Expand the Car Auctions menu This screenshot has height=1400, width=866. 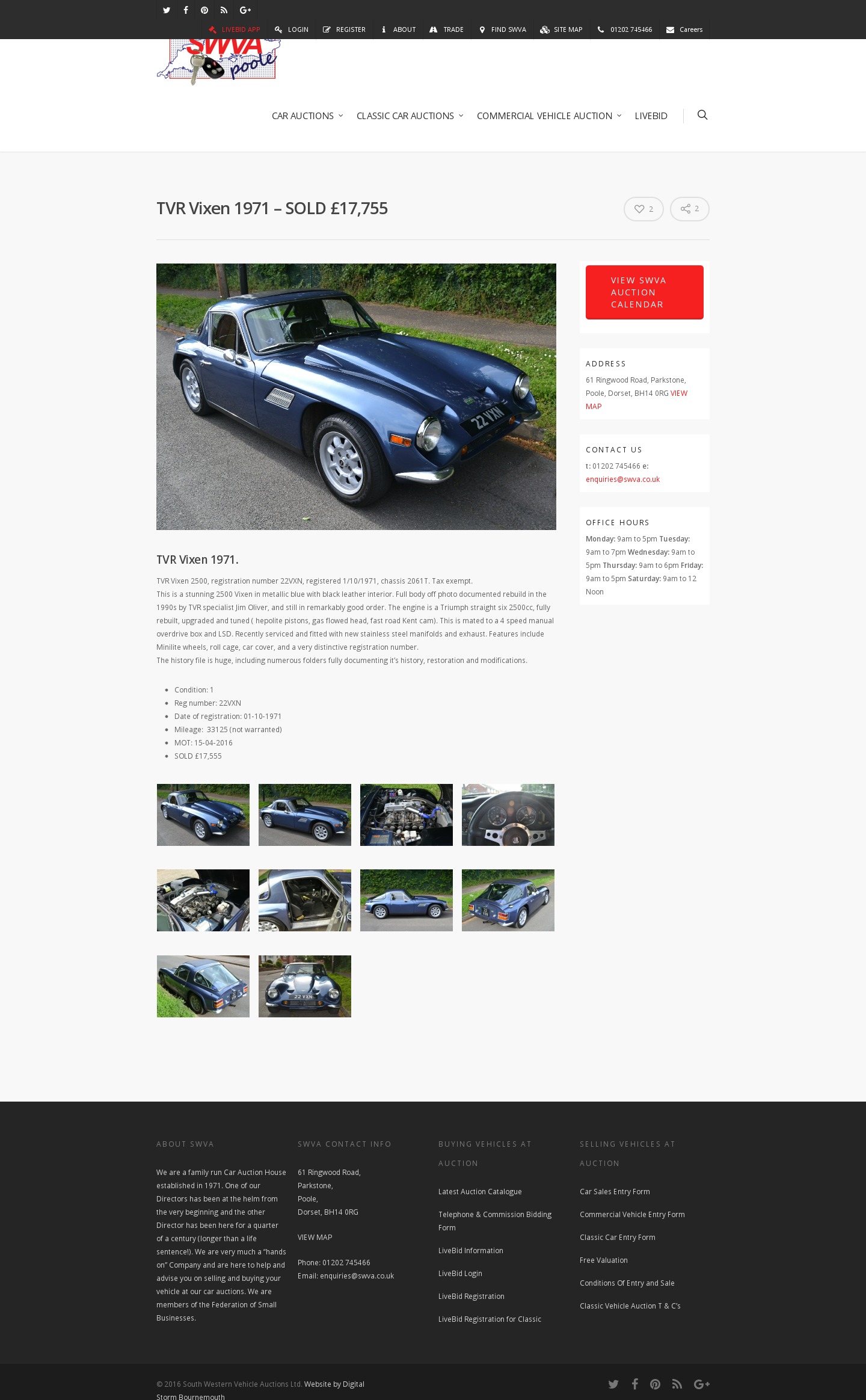(307, 116)
